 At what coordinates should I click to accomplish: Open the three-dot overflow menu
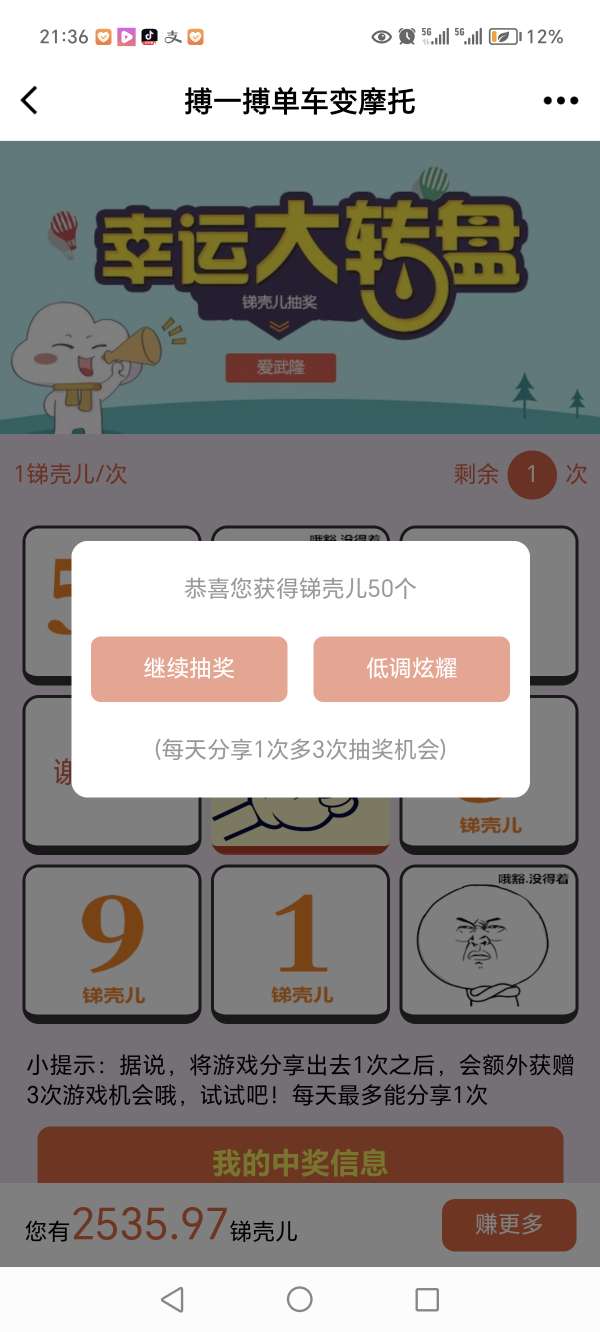click(560, 101)
